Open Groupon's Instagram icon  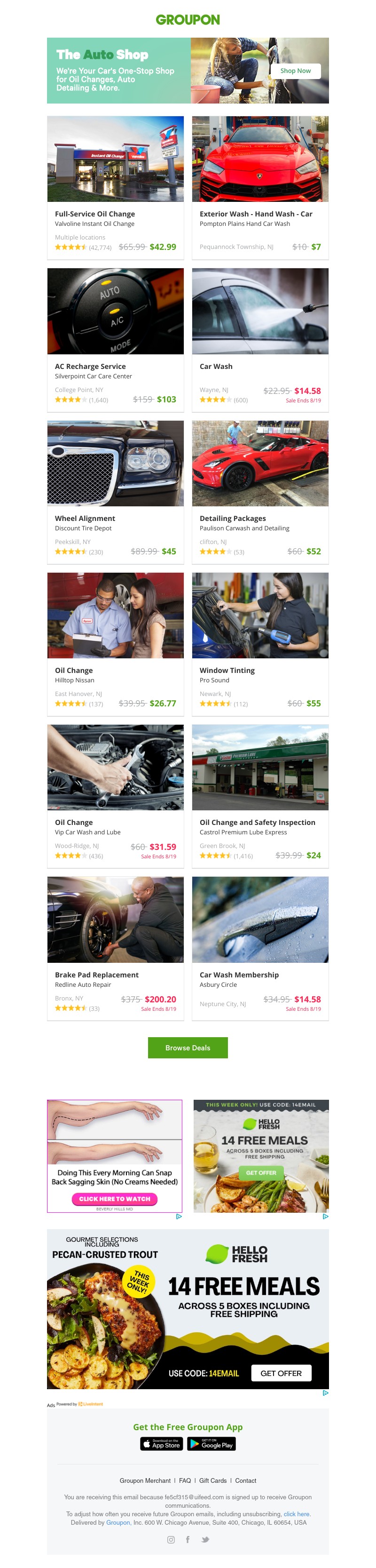click(171, 1539)
